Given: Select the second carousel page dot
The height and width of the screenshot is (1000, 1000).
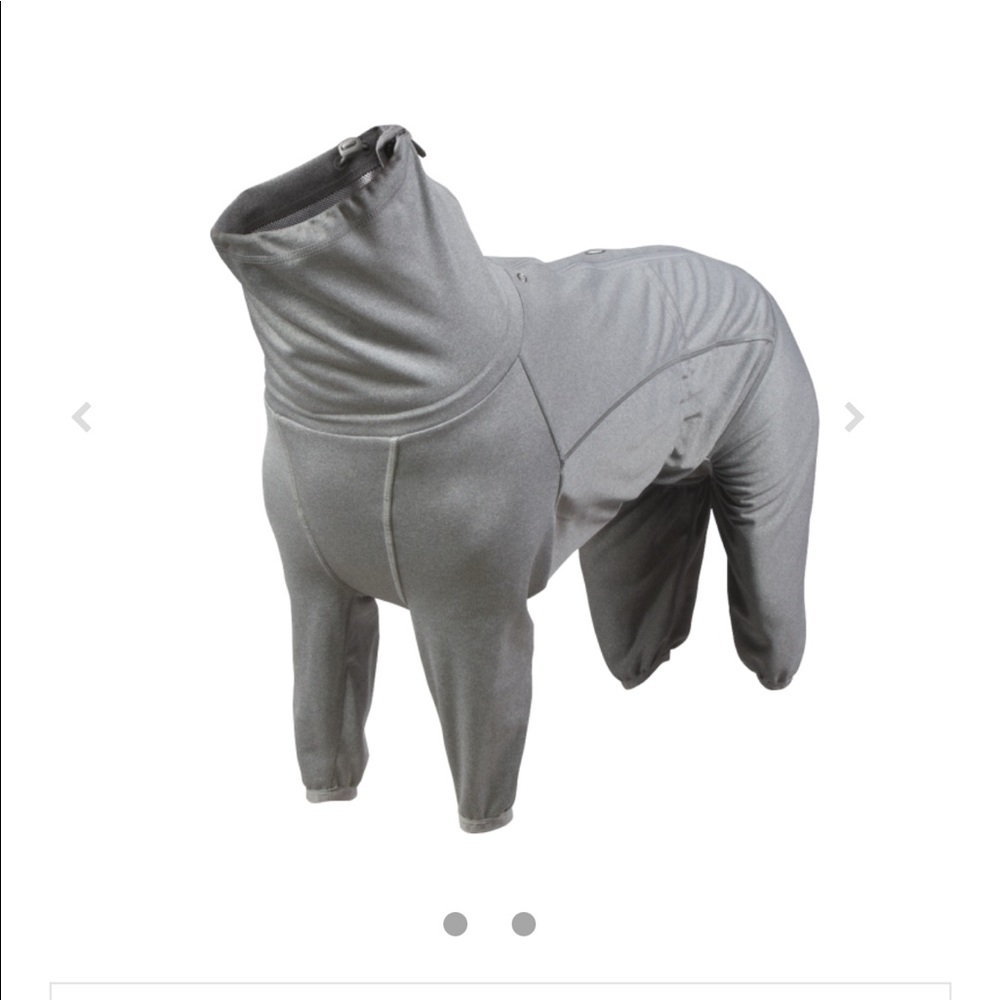Looking at the screenshot, I should tap(523, 924).
